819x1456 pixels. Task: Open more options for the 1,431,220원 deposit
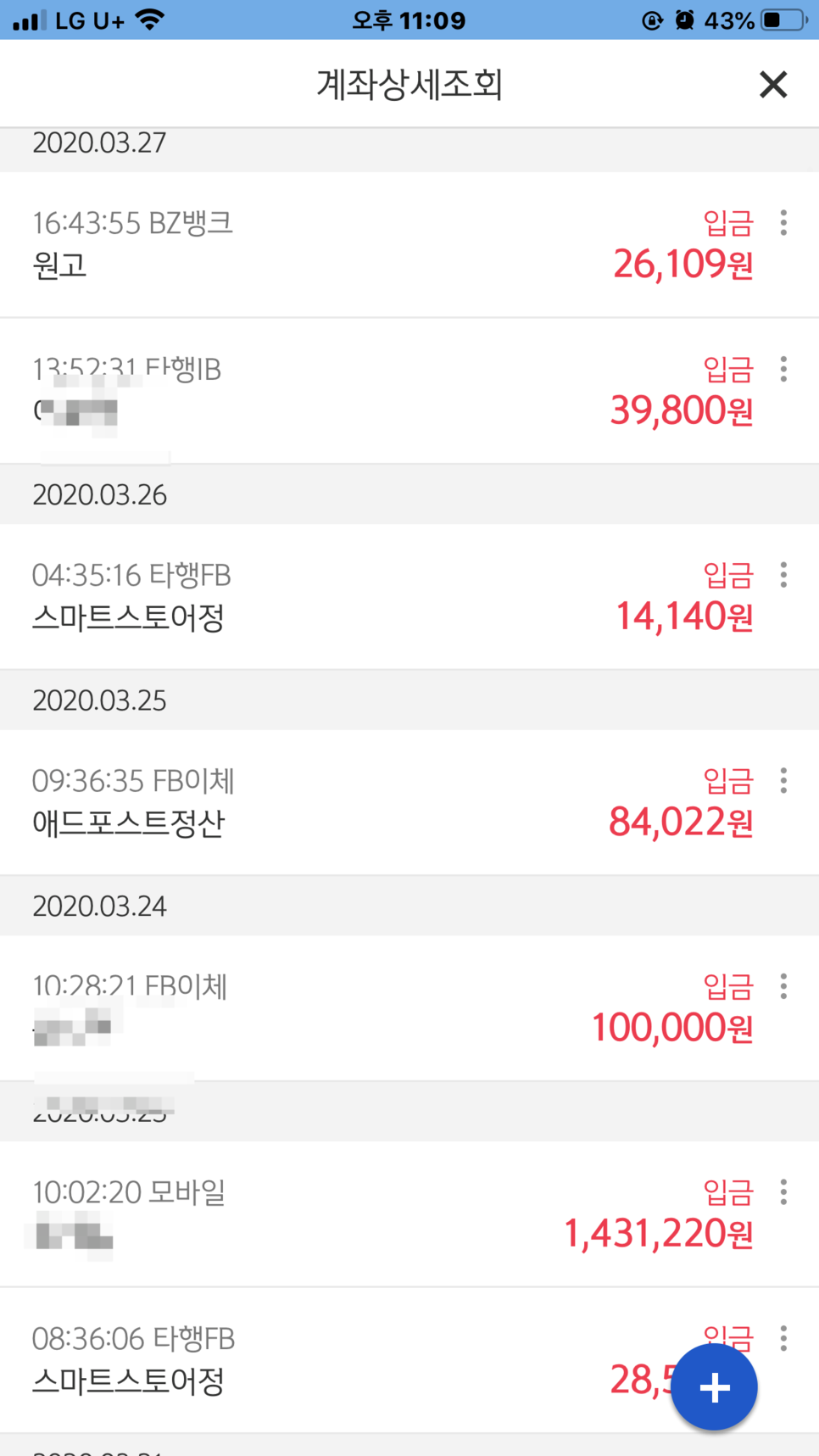pyautogui.click(x=783, y=1192)
